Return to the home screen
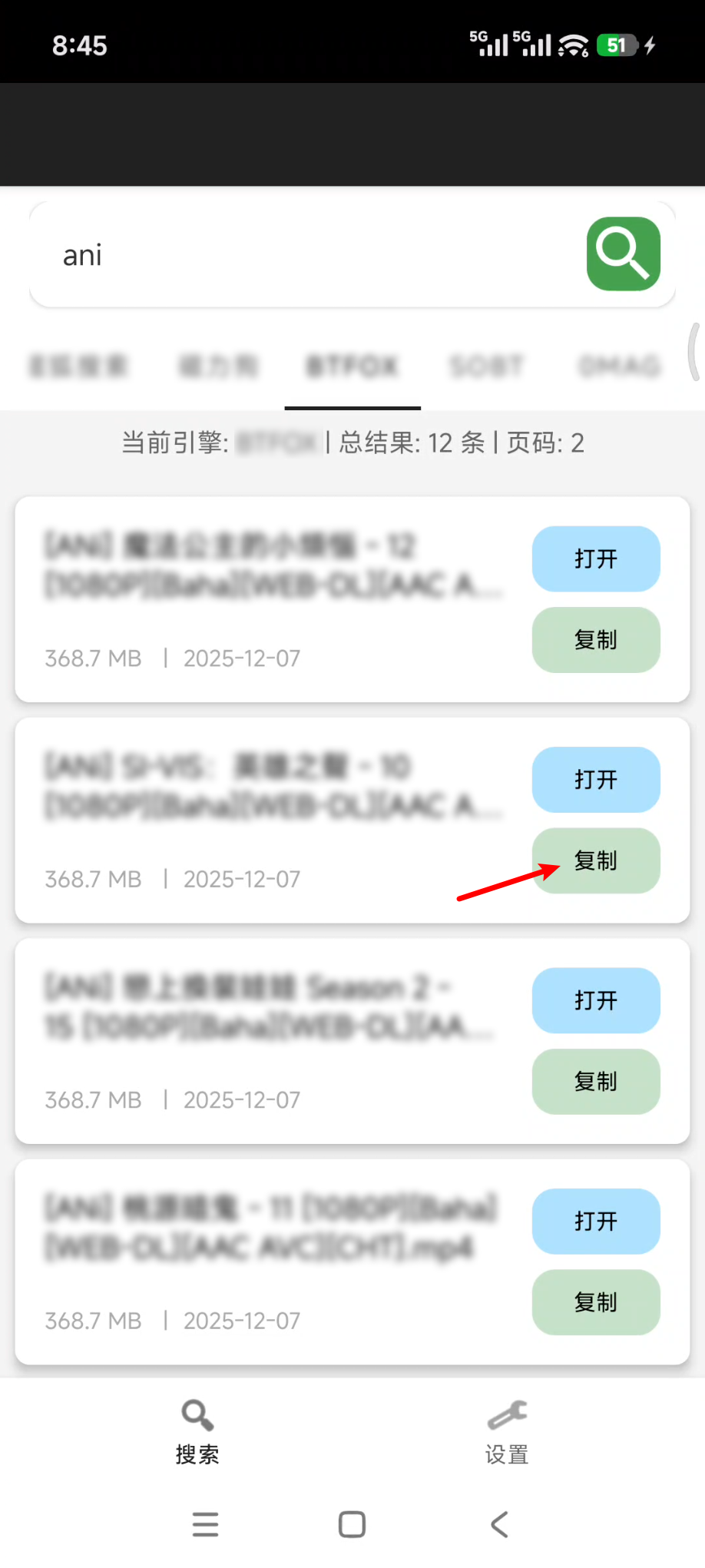 pos(352,1524)
